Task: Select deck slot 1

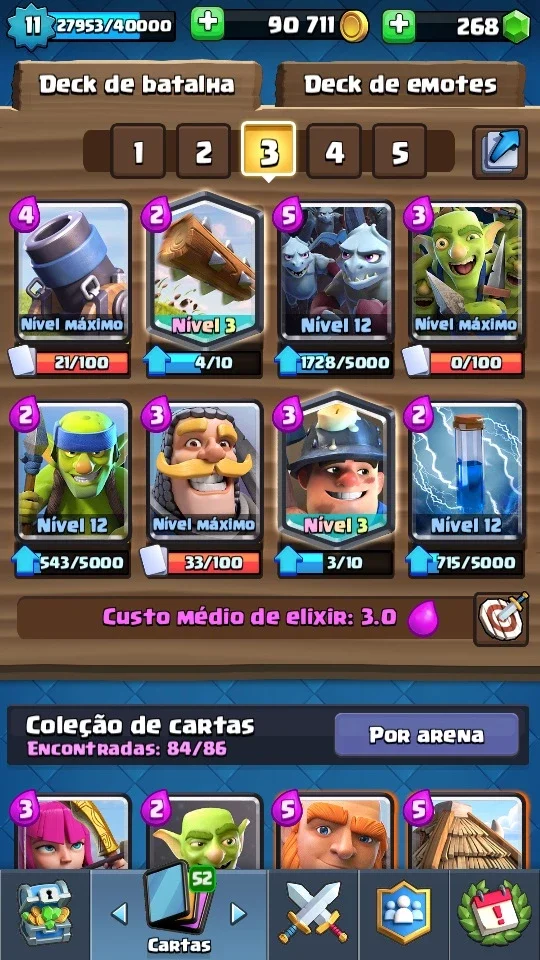Action: pos(138,151)
